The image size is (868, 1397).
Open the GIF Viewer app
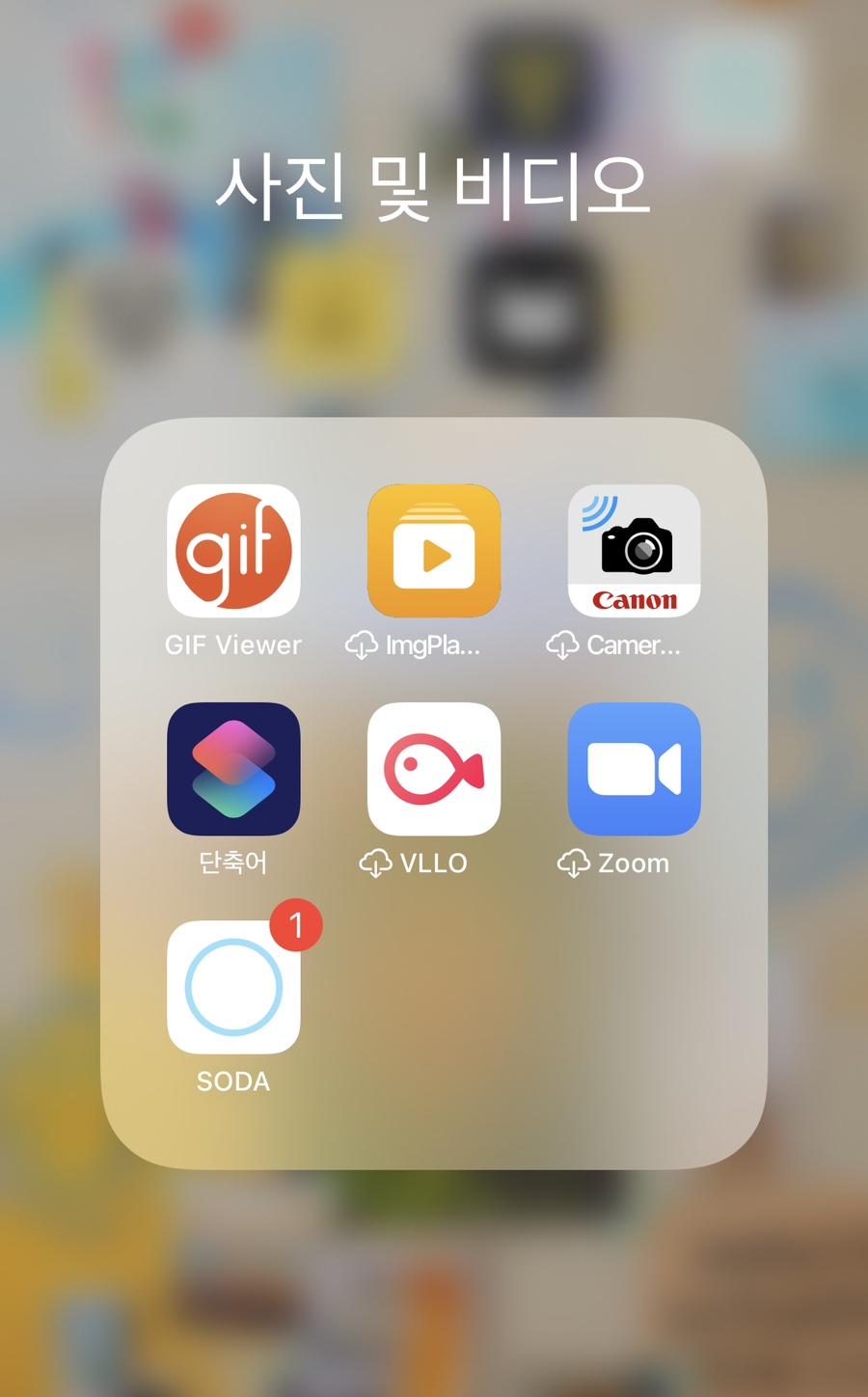click(x=233, y=551)
